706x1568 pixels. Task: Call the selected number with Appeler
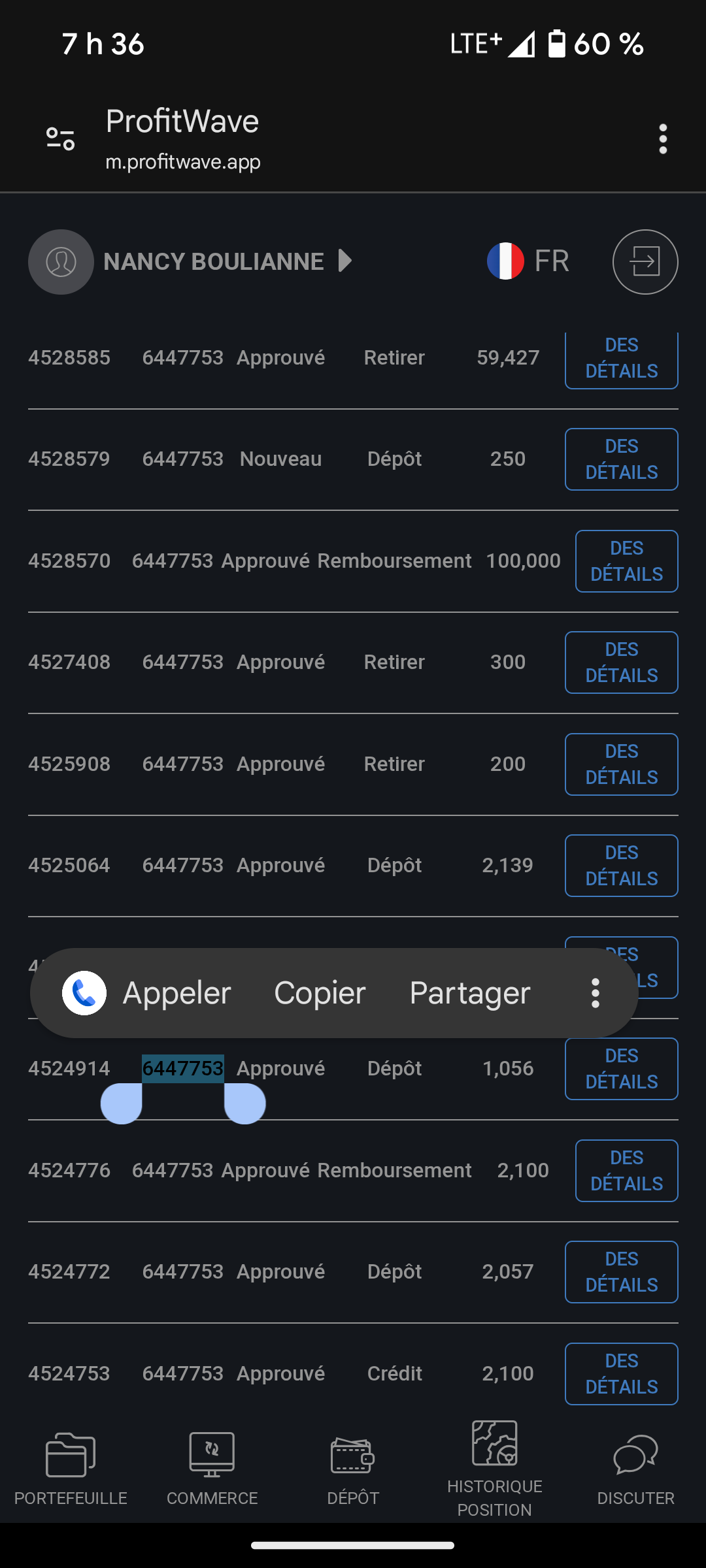[x=148, y=993]
